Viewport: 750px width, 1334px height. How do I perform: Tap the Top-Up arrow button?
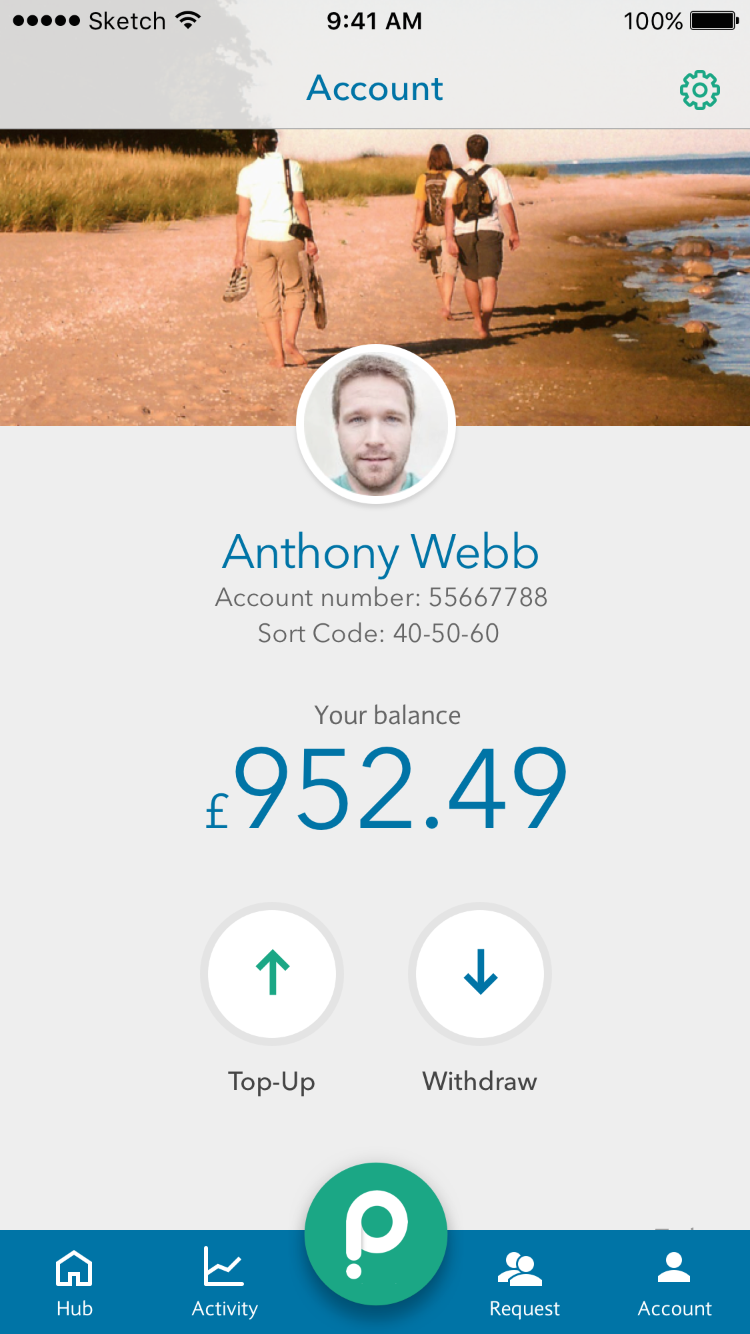pos(272,973)
